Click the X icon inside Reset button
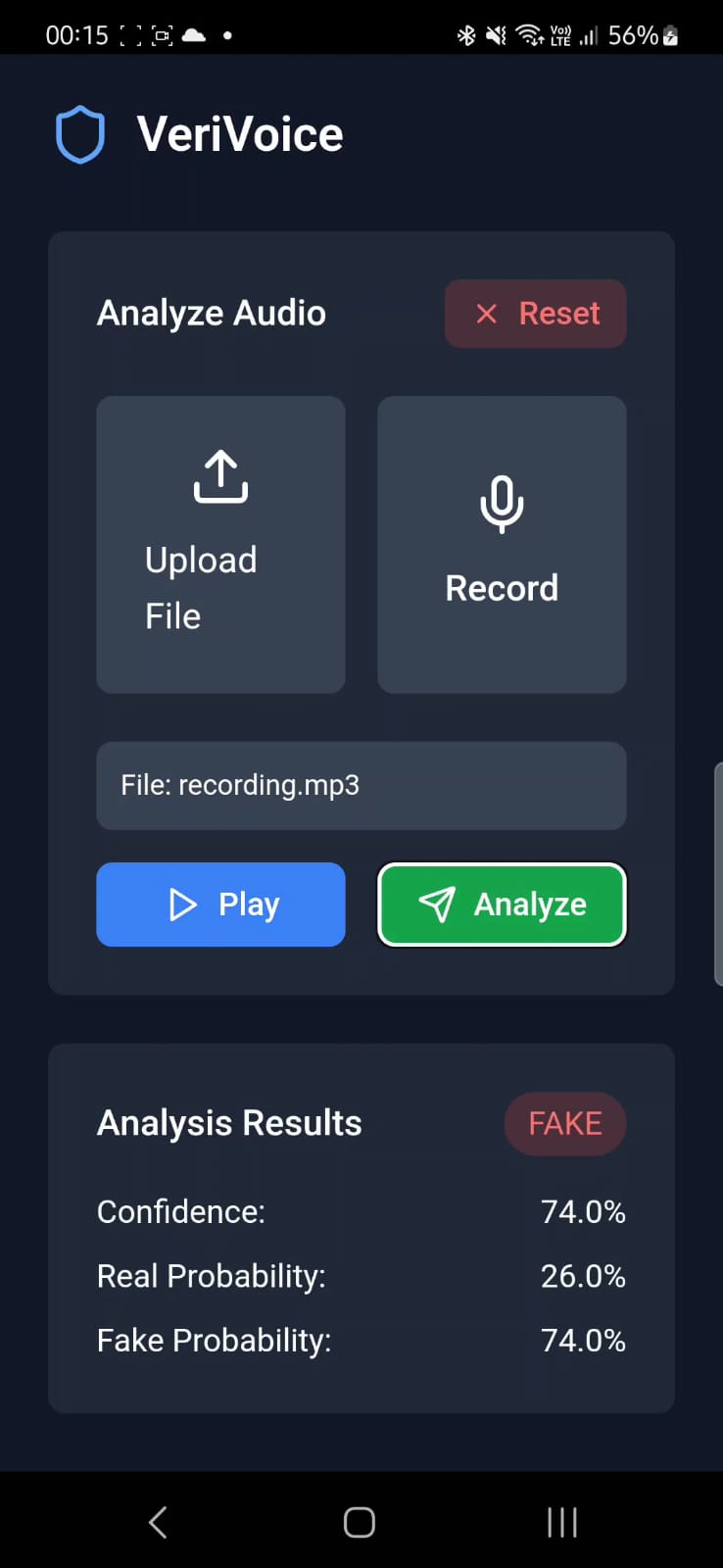Viewport: 723px width, 1568px height. pyautogui.click(x=487, y=313)
